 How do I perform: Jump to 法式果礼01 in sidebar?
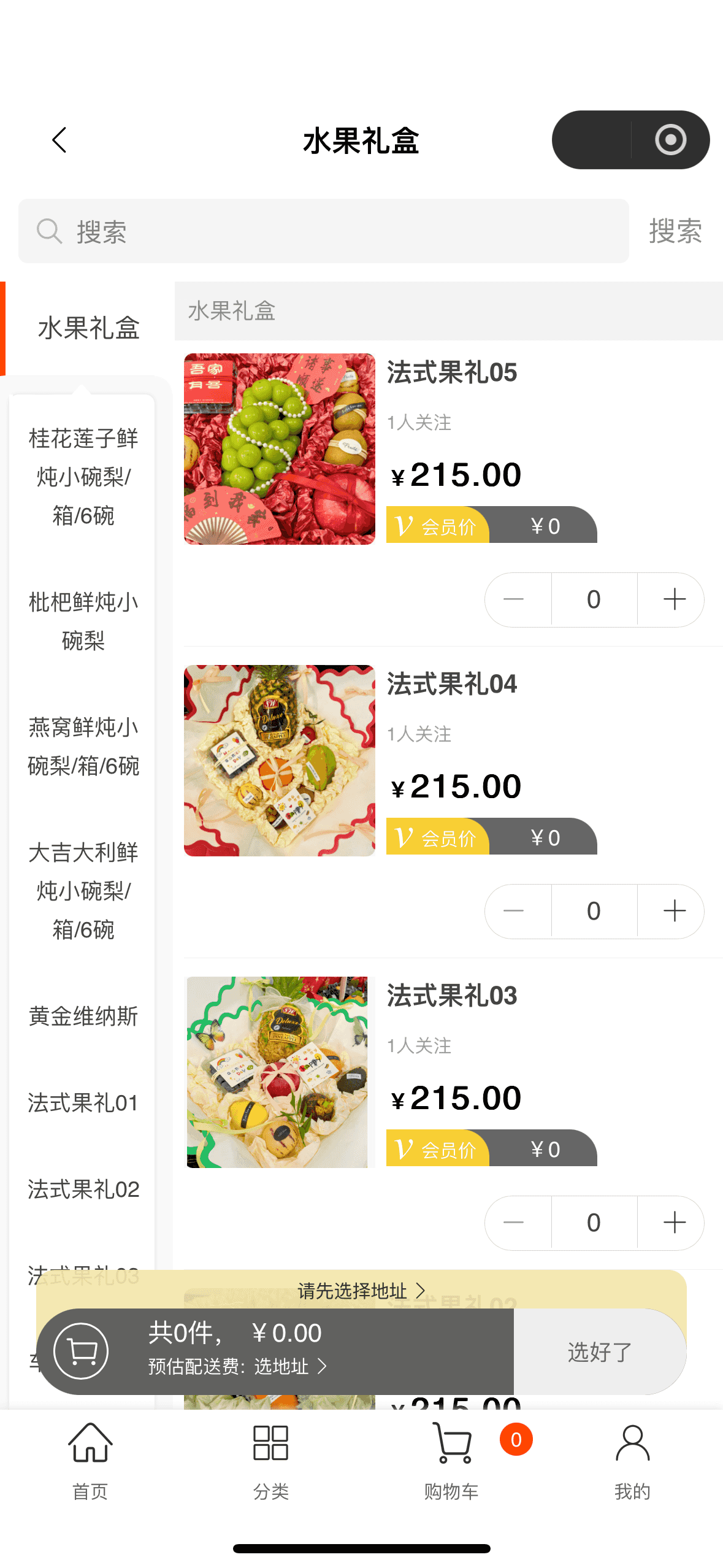[x=83, y=1103]
